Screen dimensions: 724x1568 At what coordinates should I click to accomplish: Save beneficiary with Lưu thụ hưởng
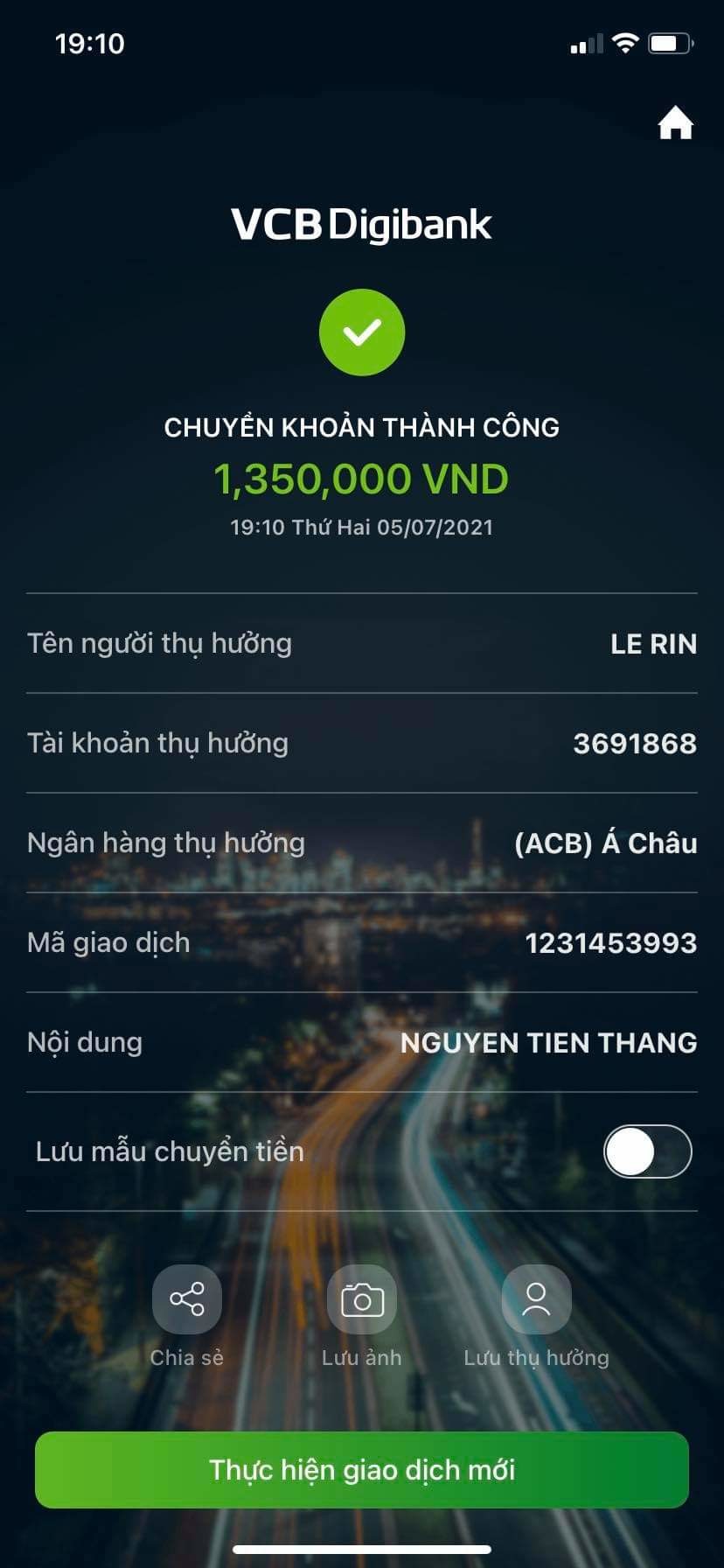coord(536,1299)
